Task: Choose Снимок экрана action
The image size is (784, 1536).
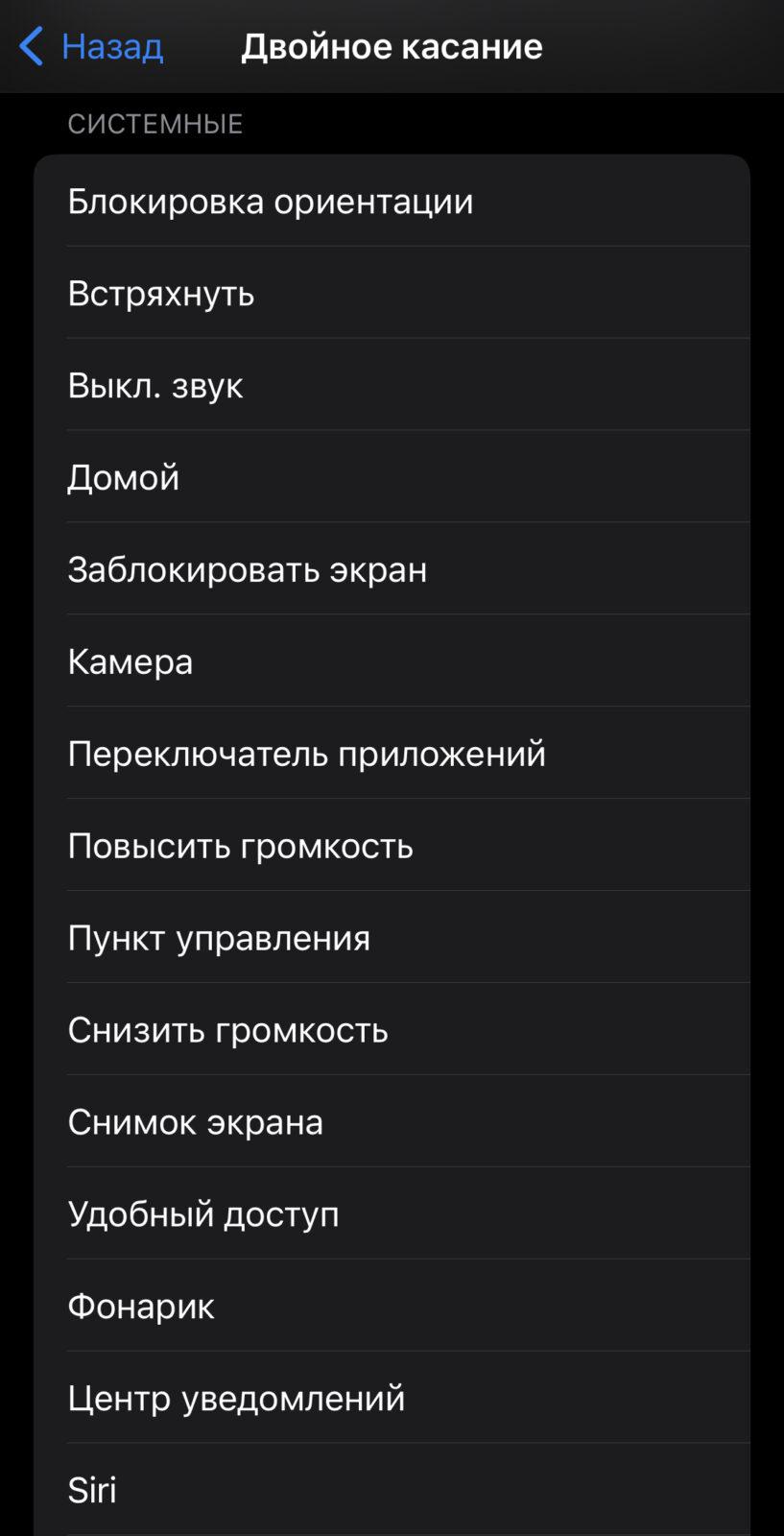Action: [x=392, y=1122]
